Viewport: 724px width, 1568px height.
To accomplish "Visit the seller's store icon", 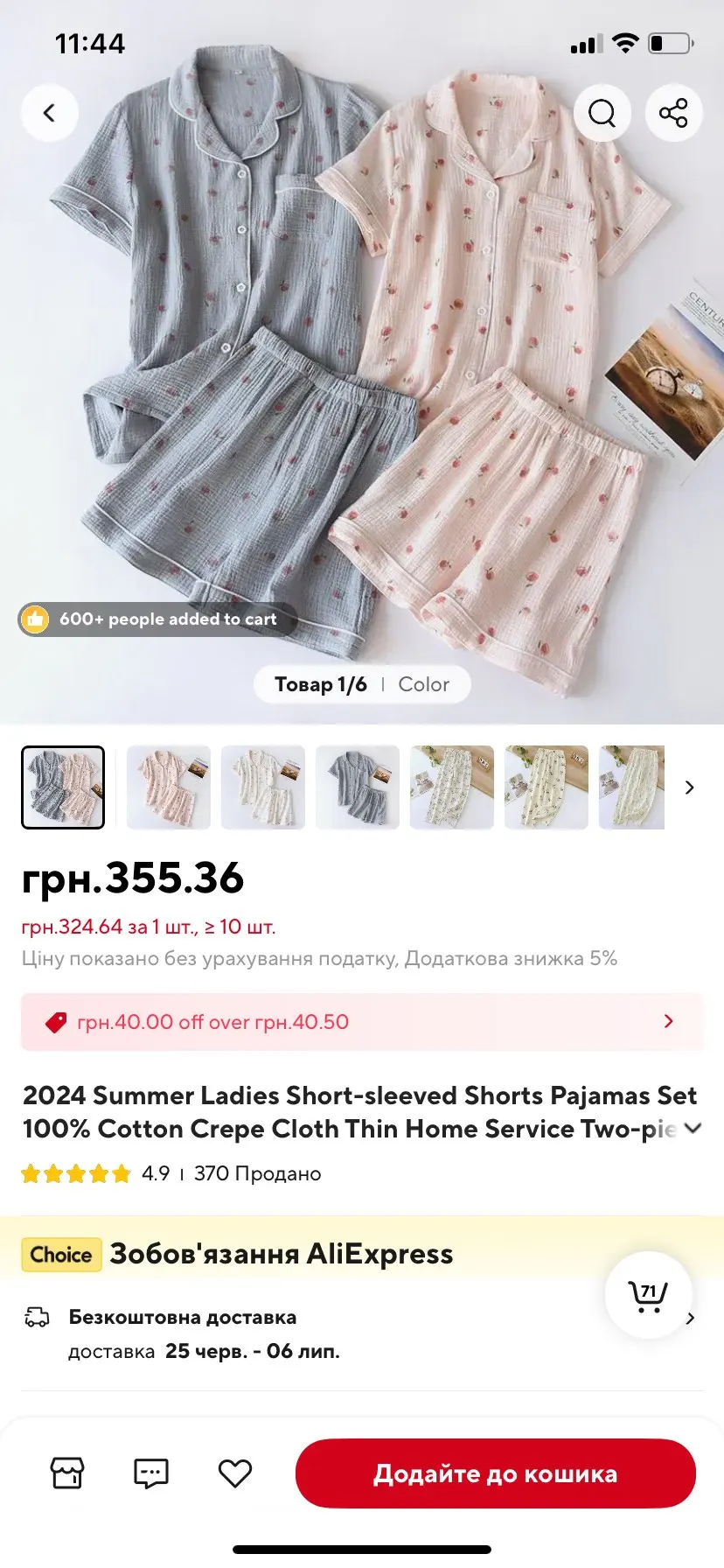I will (x=67, y=1473).
